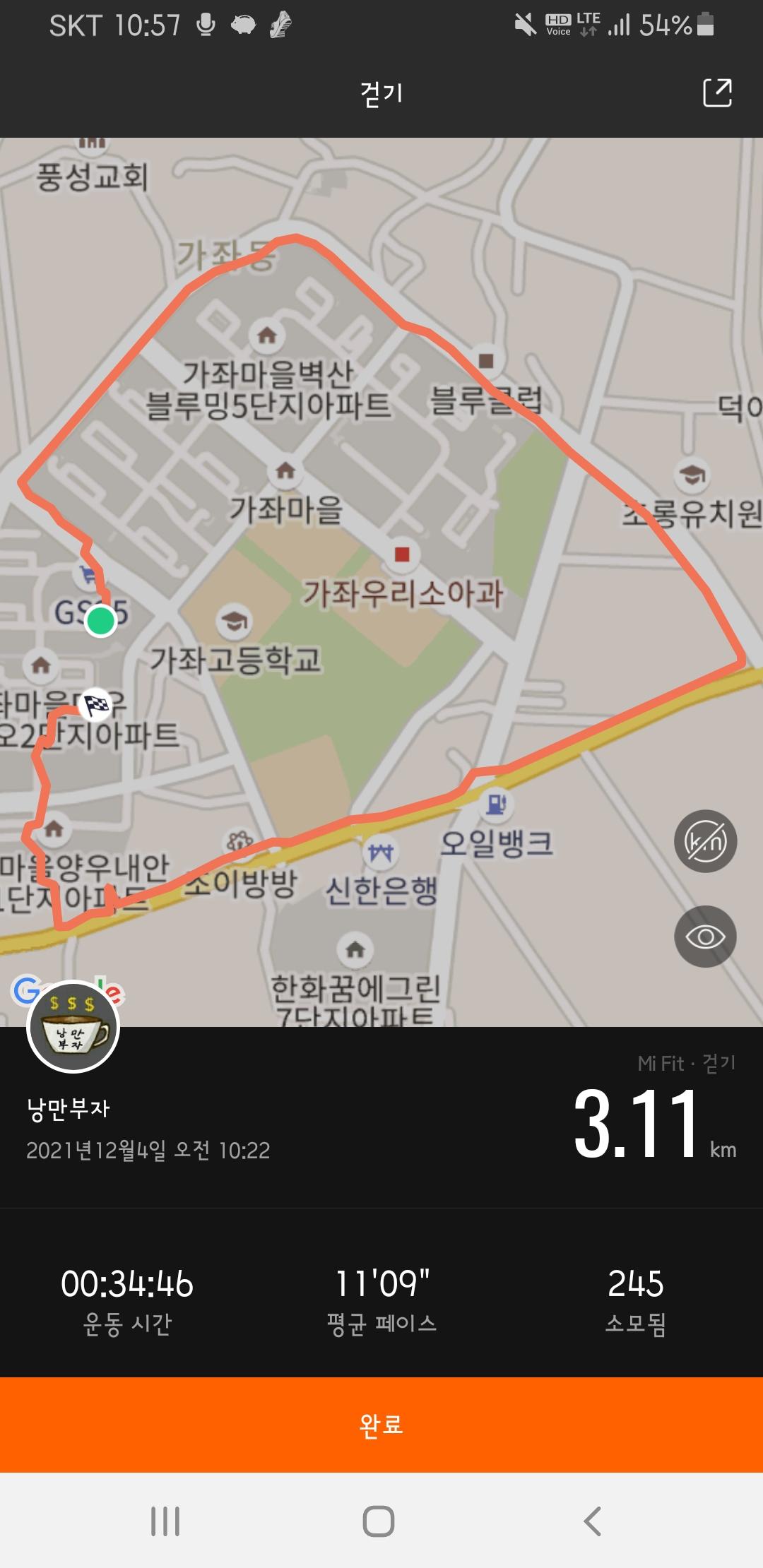
Task: Open the 낭만부자 profile avatar
Action: (x=73, y=1027)
